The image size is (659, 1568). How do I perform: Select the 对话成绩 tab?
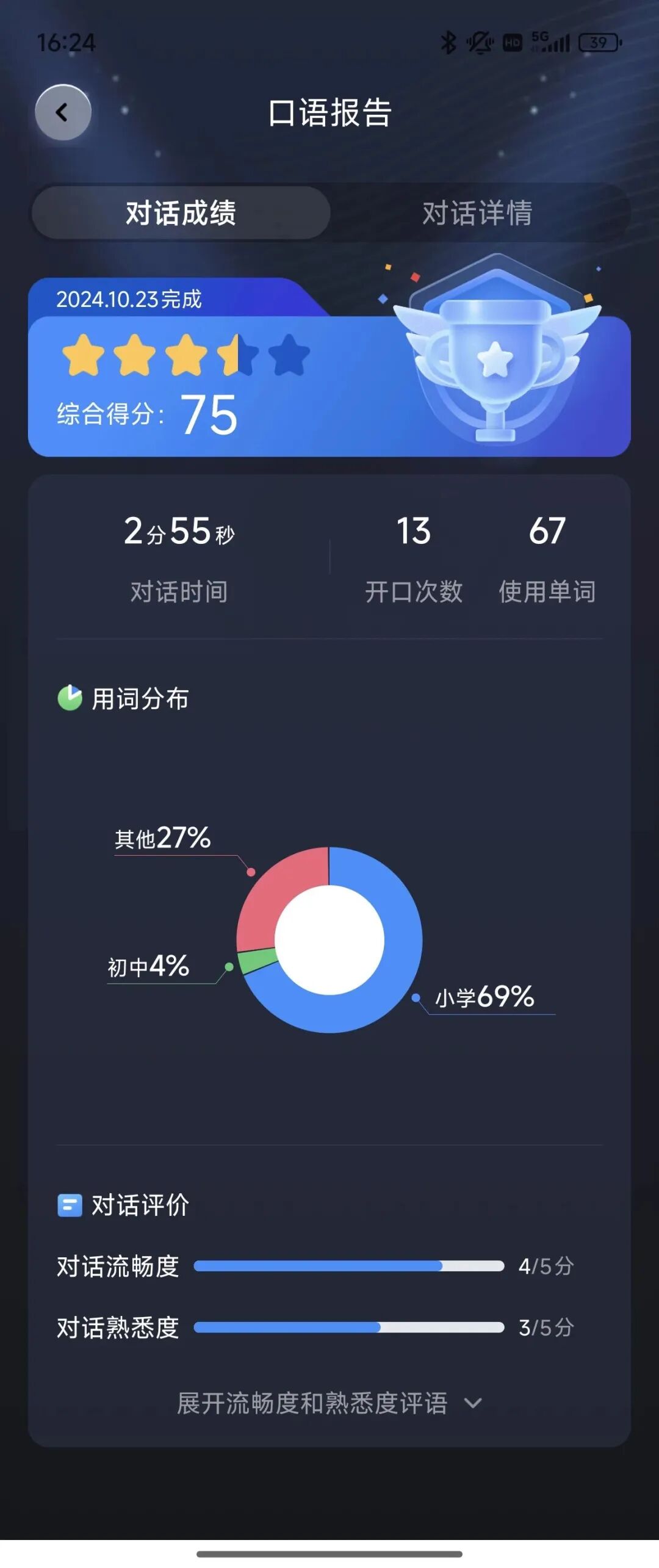181,213
